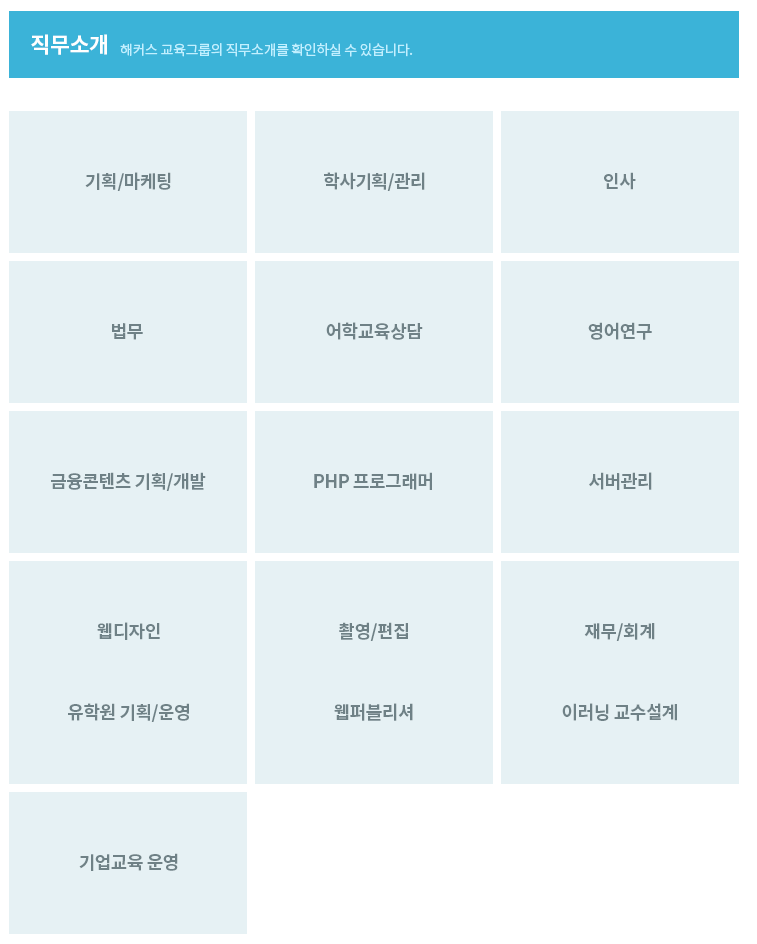Open the 촬영/편집 job entry
Image resolution: width=757 pixels, height=944 pixels.
point(374,631)
